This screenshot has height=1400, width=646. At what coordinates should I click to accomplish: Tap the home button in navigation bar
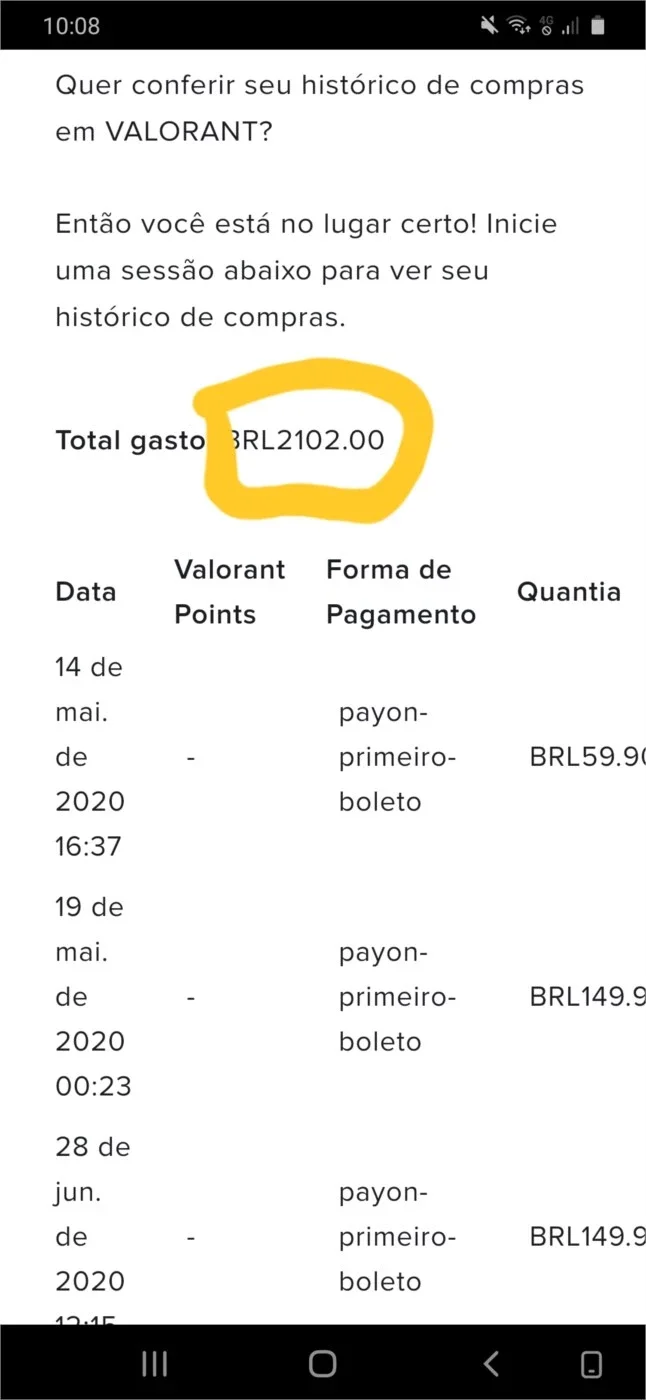point(323,1363)
